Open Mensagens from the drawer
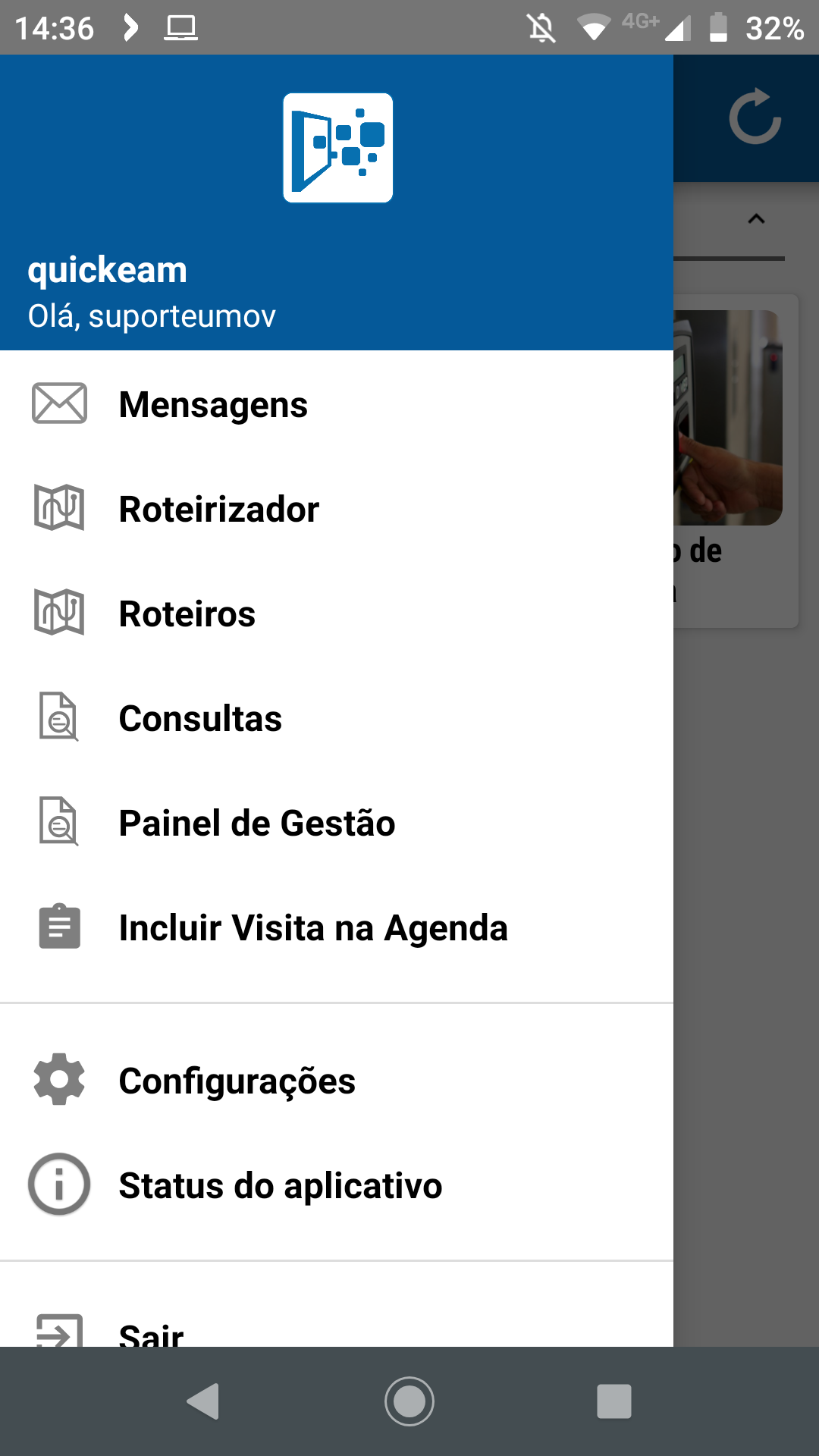Viewport: 819px width, 1456px height. click(337, 404)
